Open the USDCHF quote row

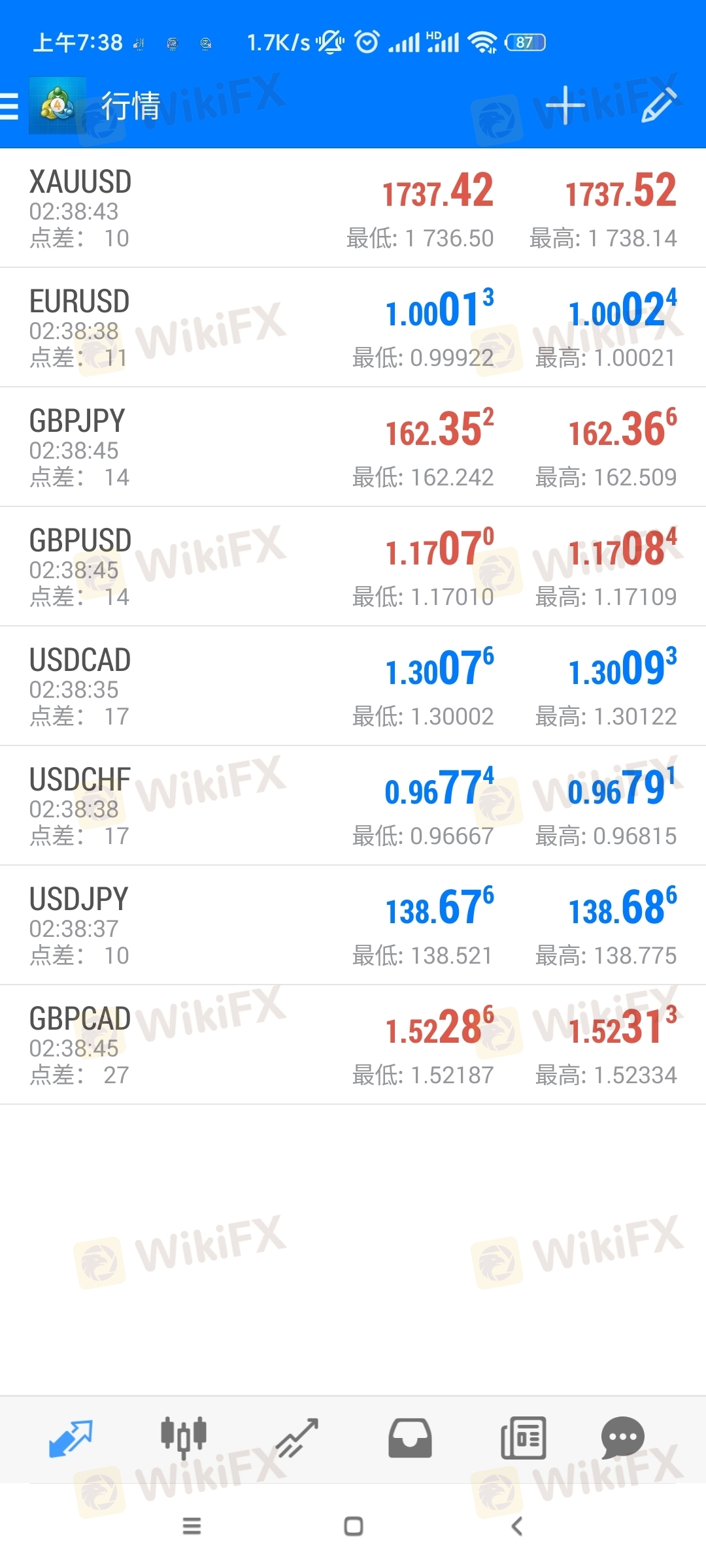coord(353,806)
